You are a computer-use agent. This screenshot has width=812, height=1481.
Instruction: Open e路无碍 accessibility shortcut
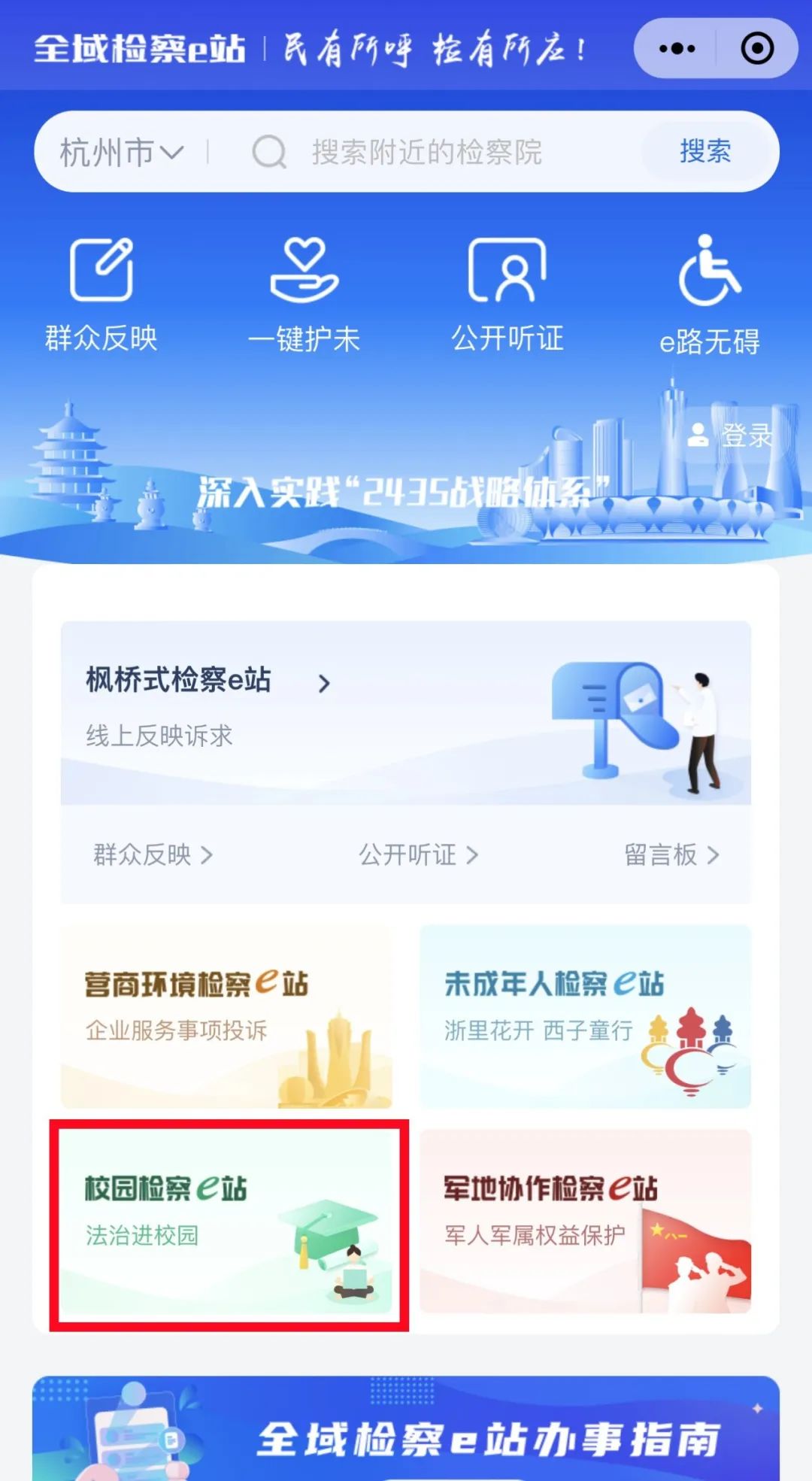(x=710, y=294)
